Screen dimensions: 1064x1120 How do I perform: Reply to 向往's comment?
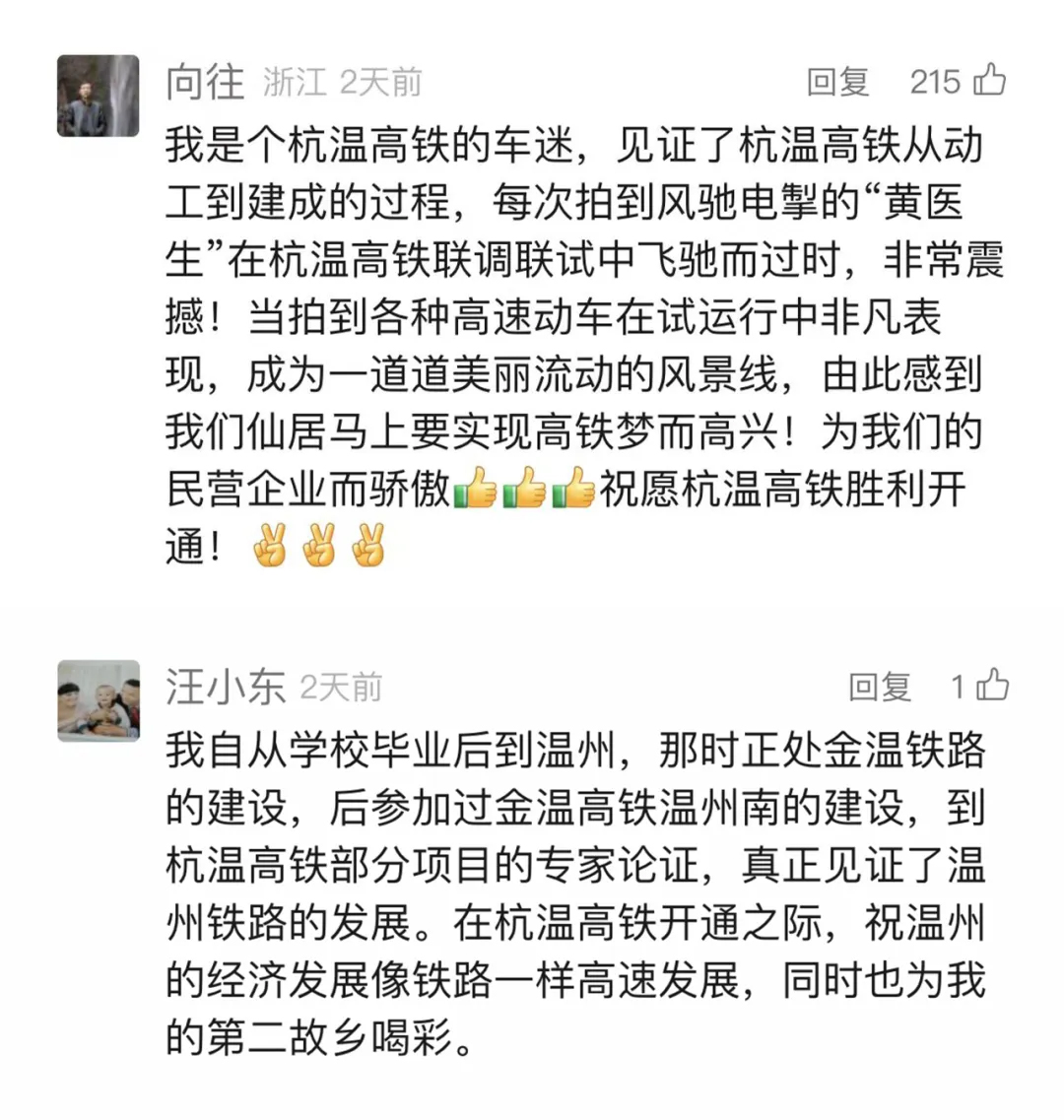click(837, 82)
